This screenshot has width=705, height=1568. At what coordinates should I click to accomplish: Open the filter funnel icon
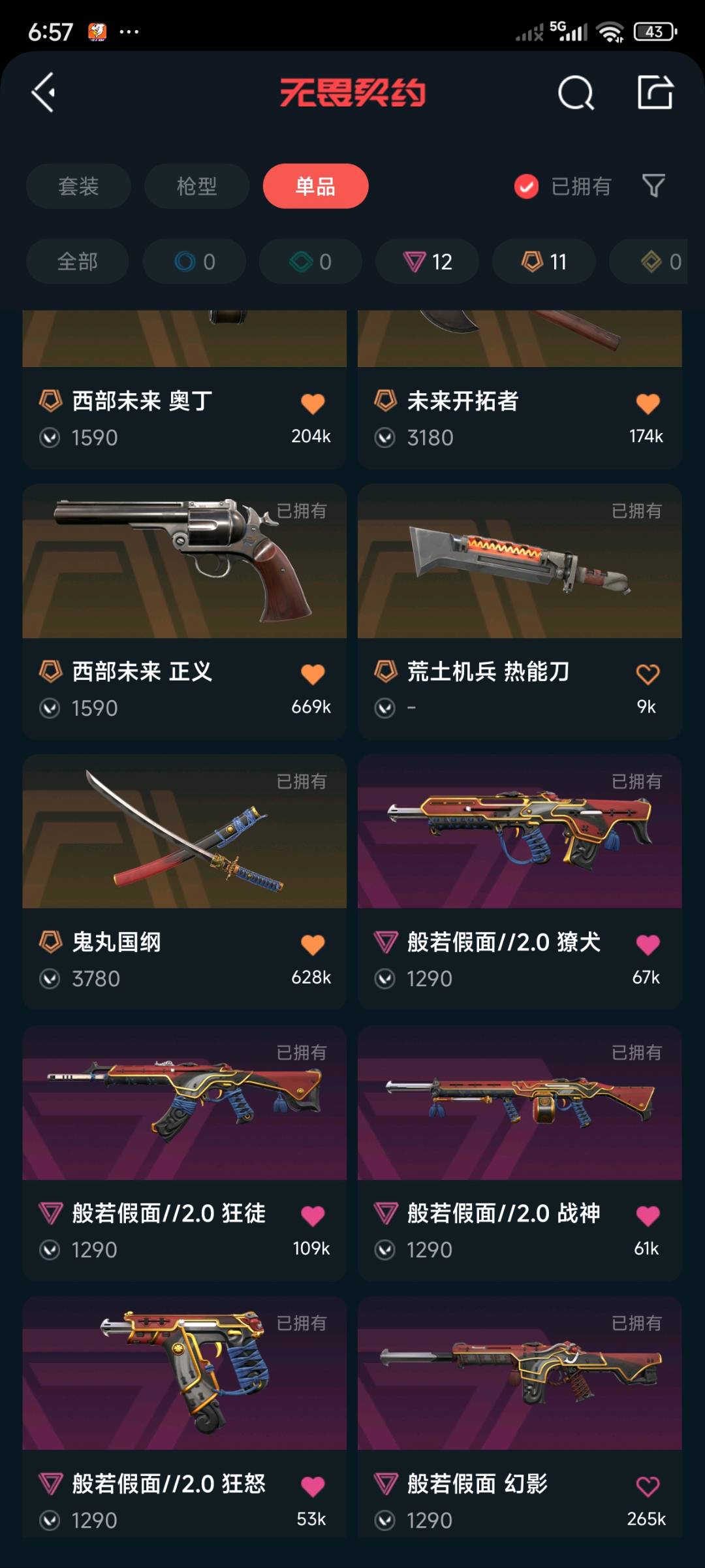tap(653, 186)
